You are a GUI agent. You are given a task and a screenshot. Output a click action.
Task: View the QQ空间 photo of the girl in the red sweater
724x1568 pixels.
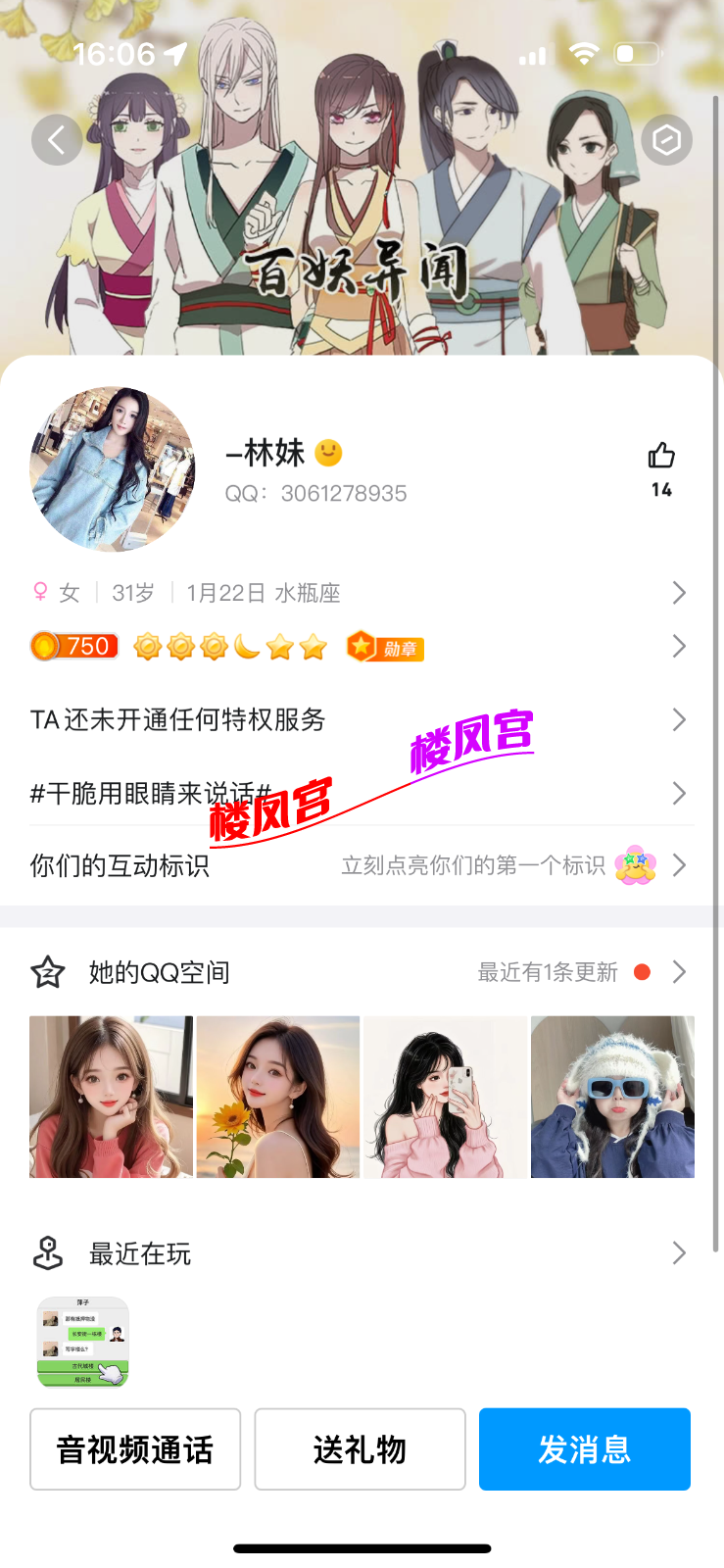(111, 1097)
